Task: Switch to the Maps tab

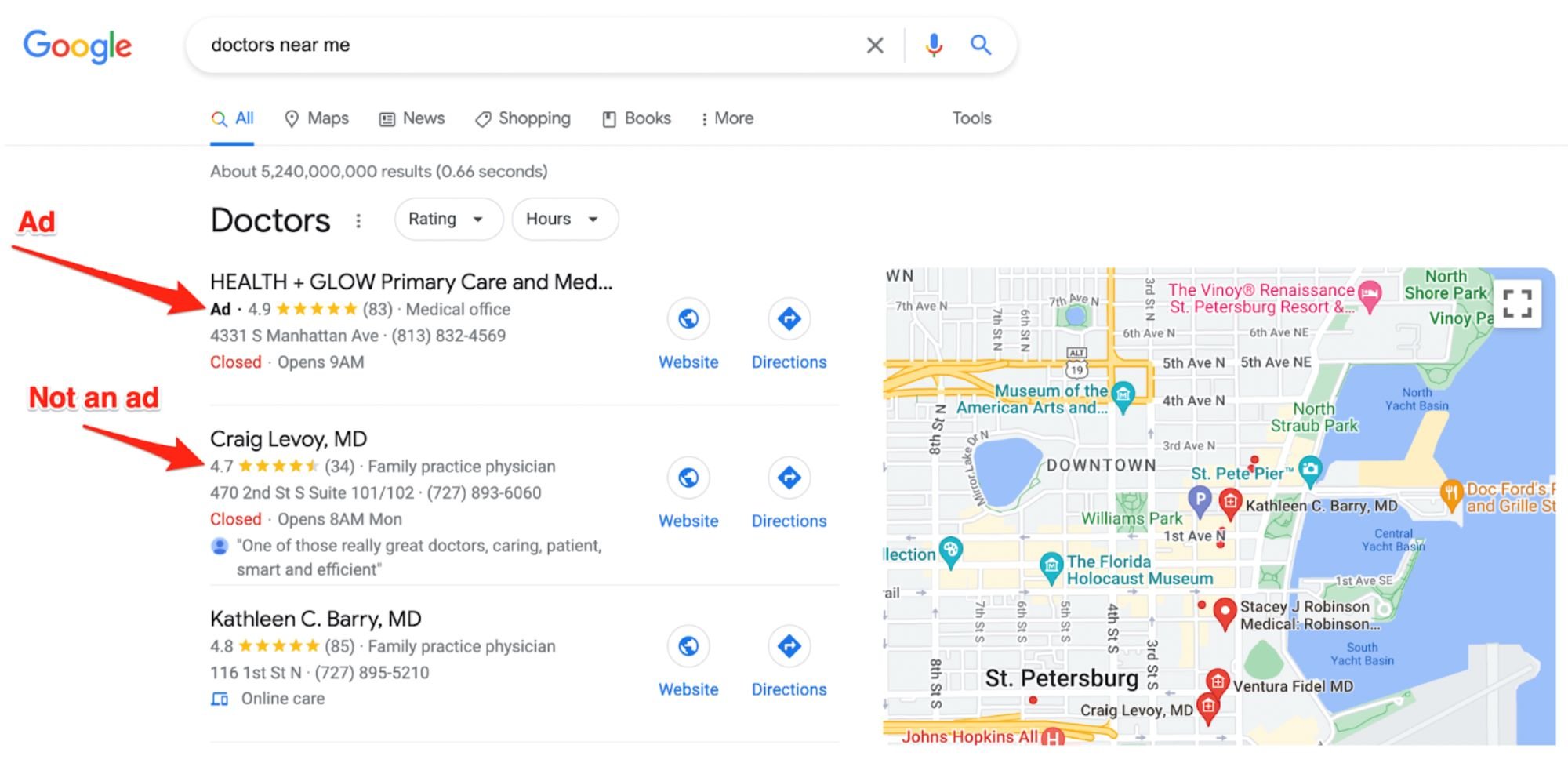Action: [317, 118]
